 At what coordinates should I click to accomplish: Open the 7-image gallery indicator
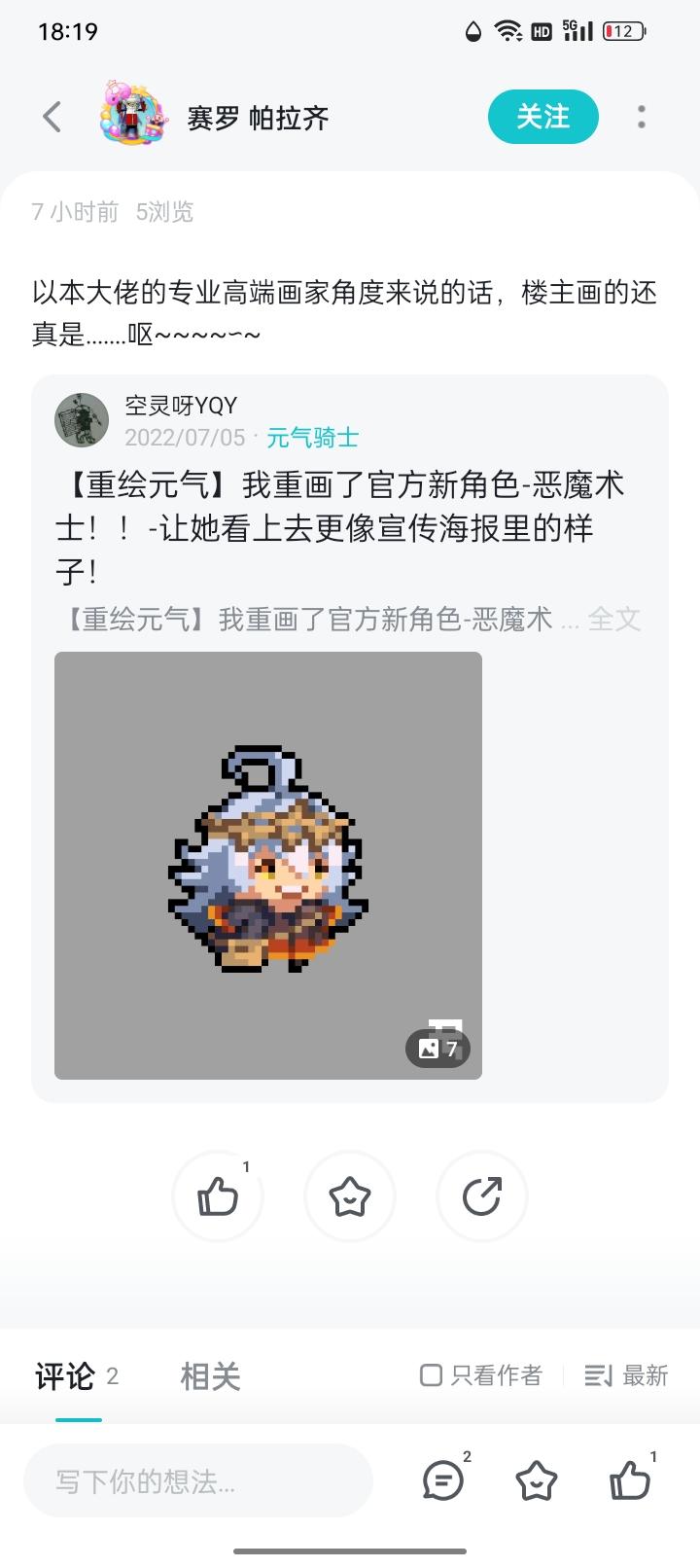(437, 1050)
